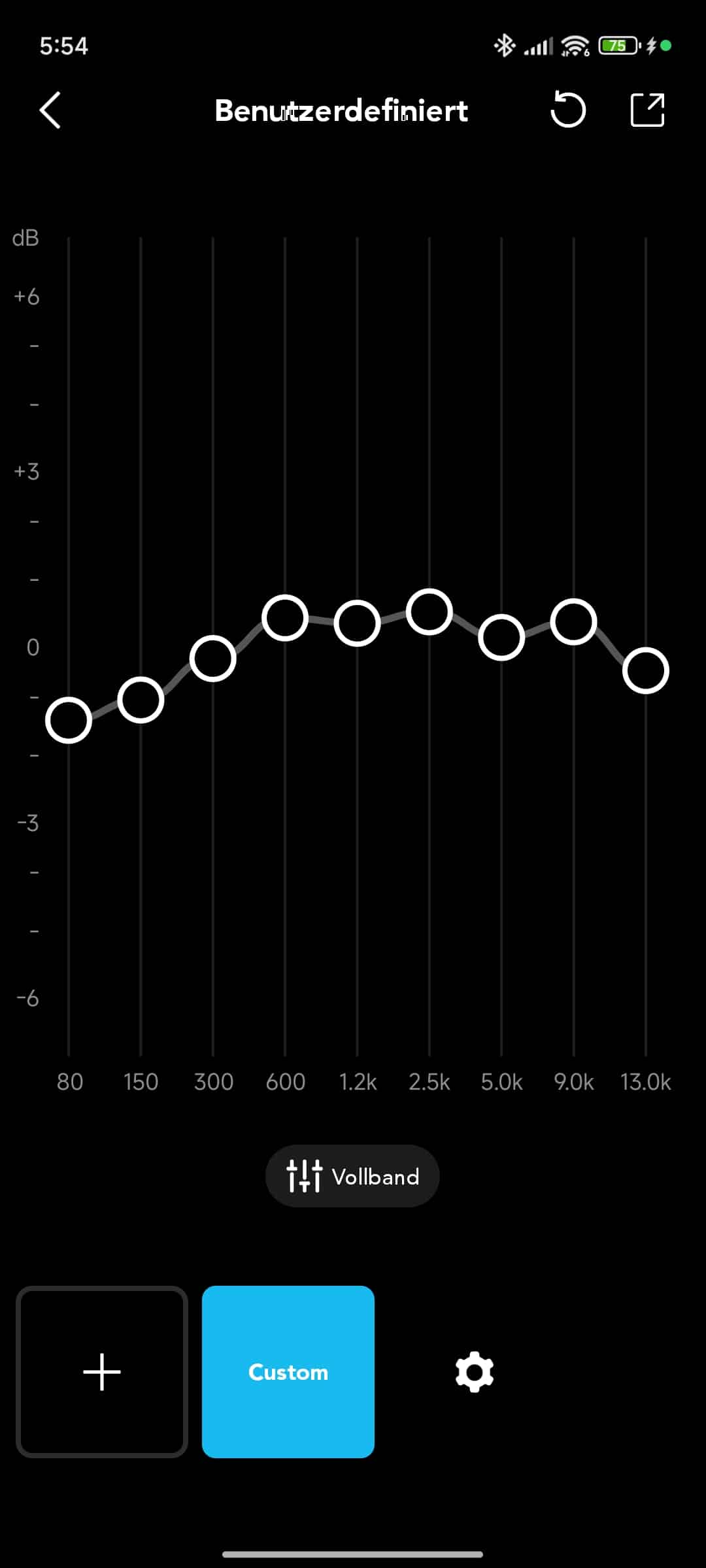Share the equalizer preset via export icon

click(647, 110)
